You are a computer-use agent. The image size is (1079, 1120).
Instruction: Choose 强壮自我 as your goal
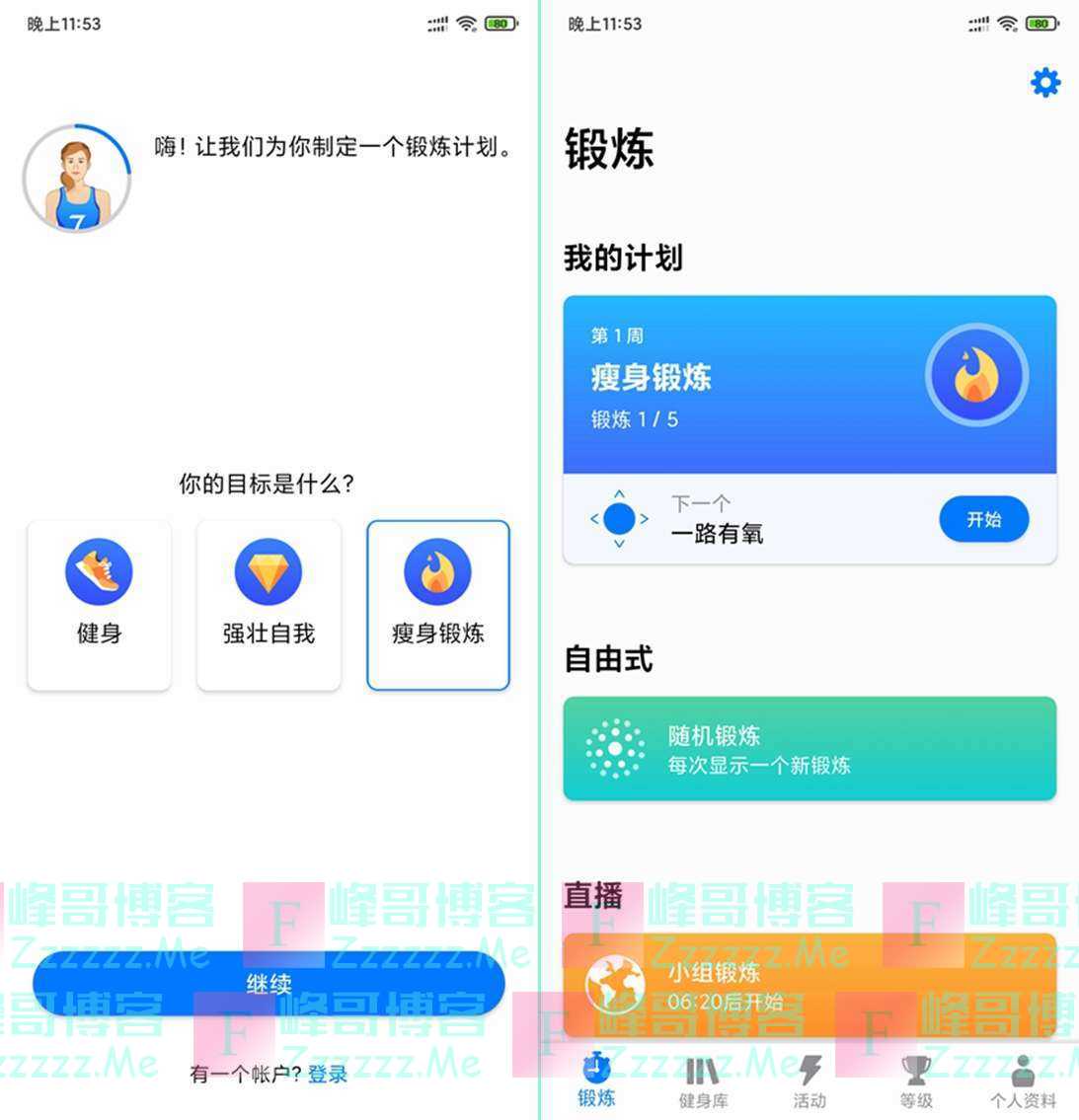(269, 604)
